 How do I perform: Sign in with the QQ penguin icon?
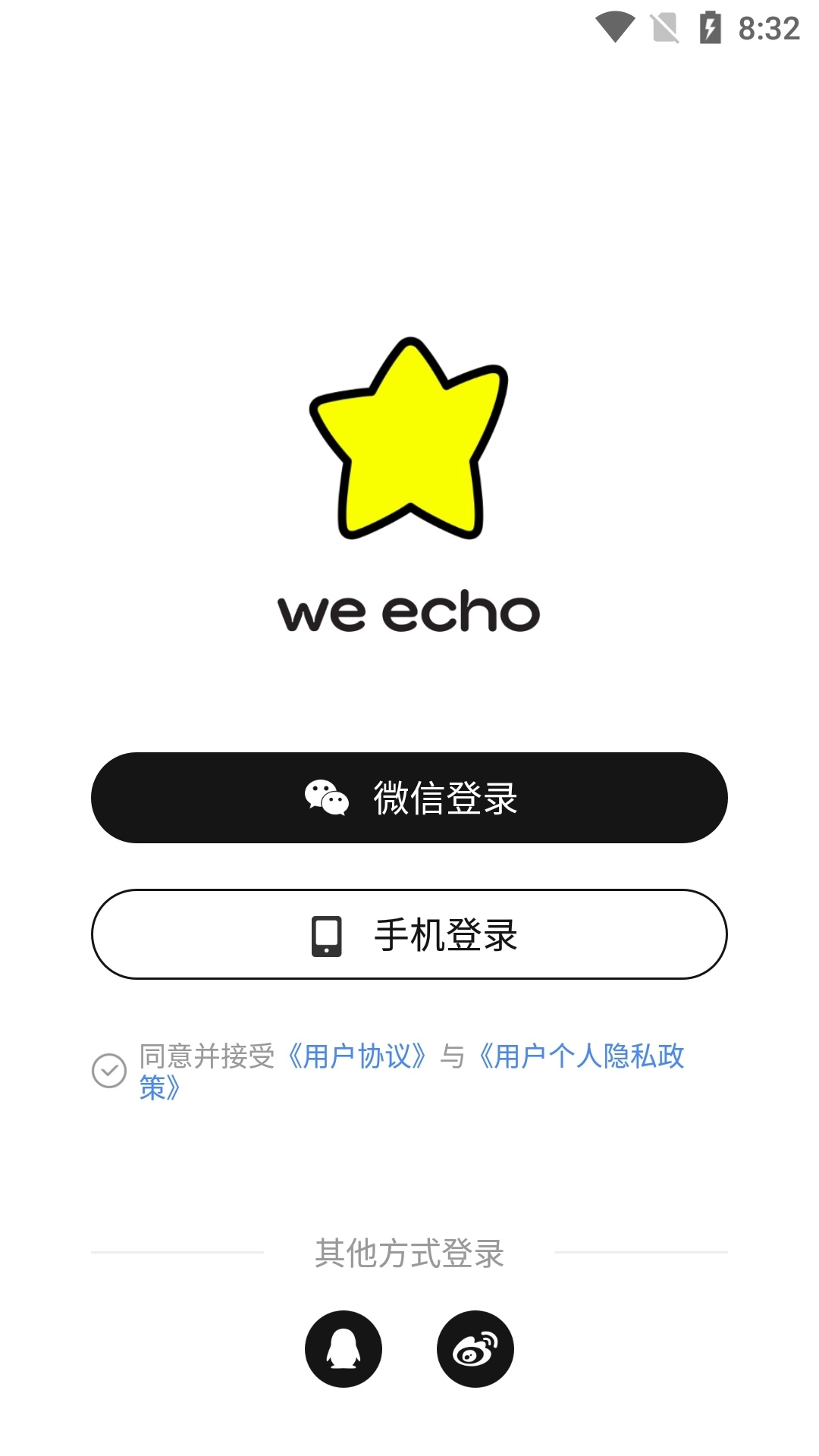click(344, 1349)
